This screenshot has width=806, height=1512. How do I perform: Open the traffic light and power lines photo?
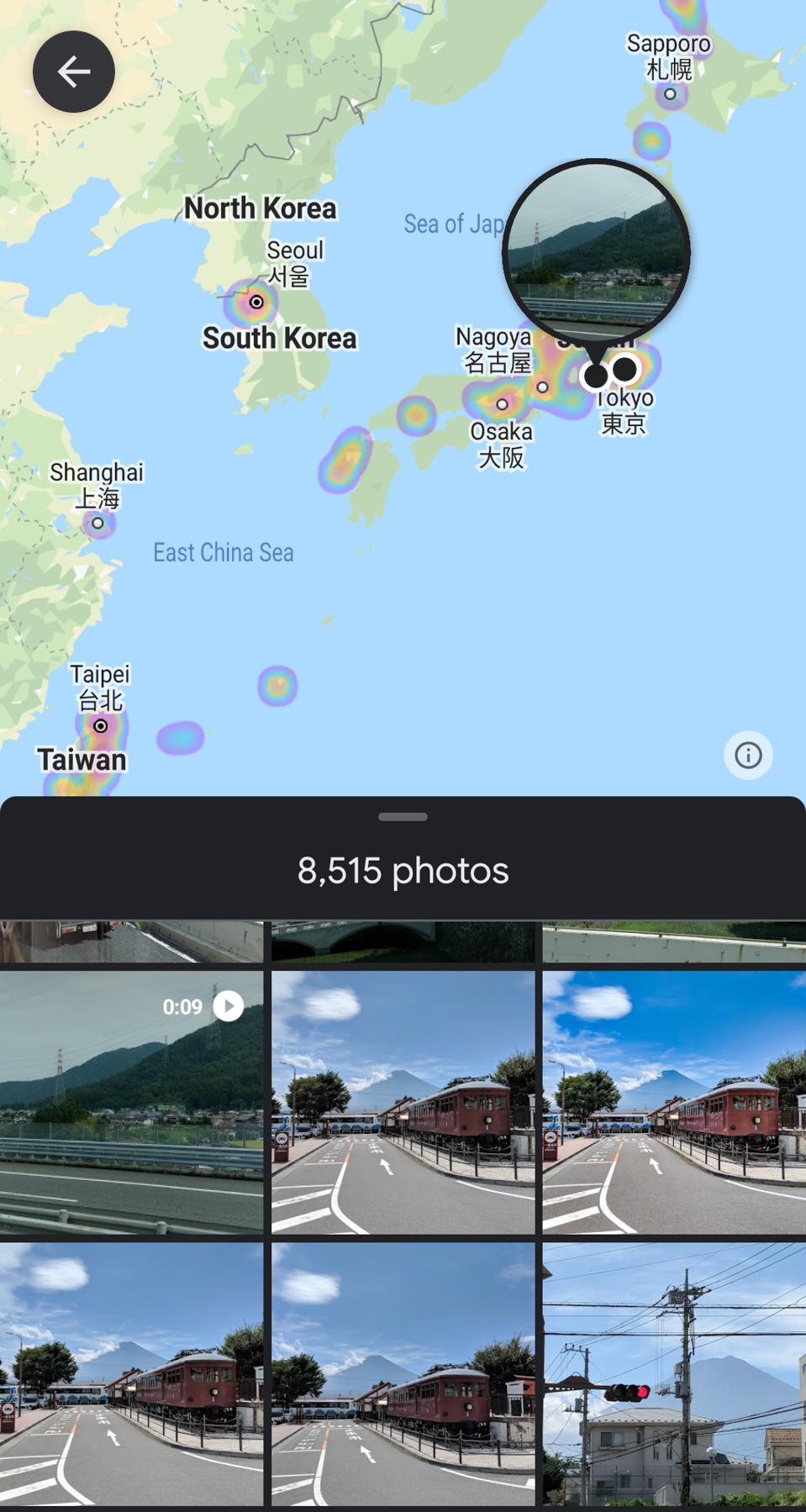pos(674,1373)
